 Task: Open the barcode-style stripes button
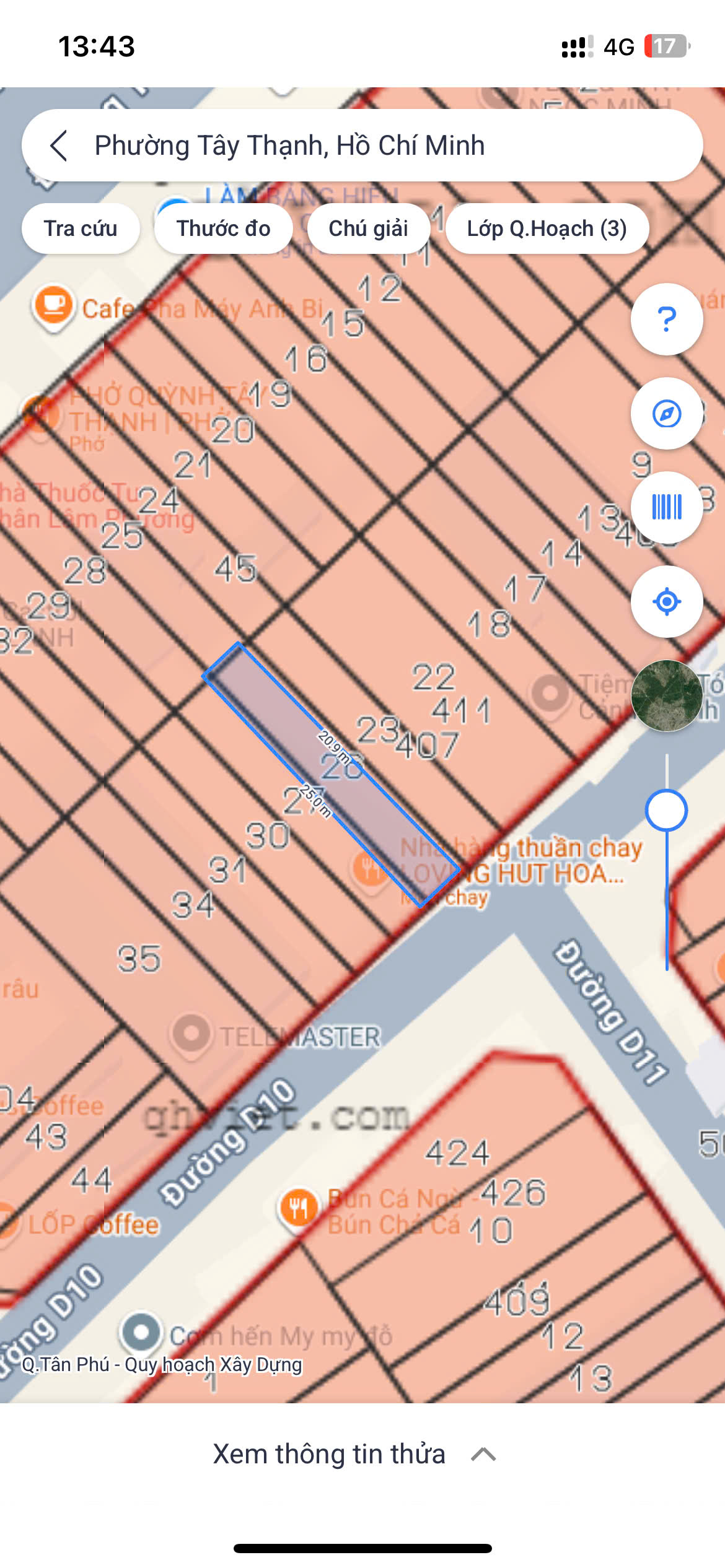[666, 507]
